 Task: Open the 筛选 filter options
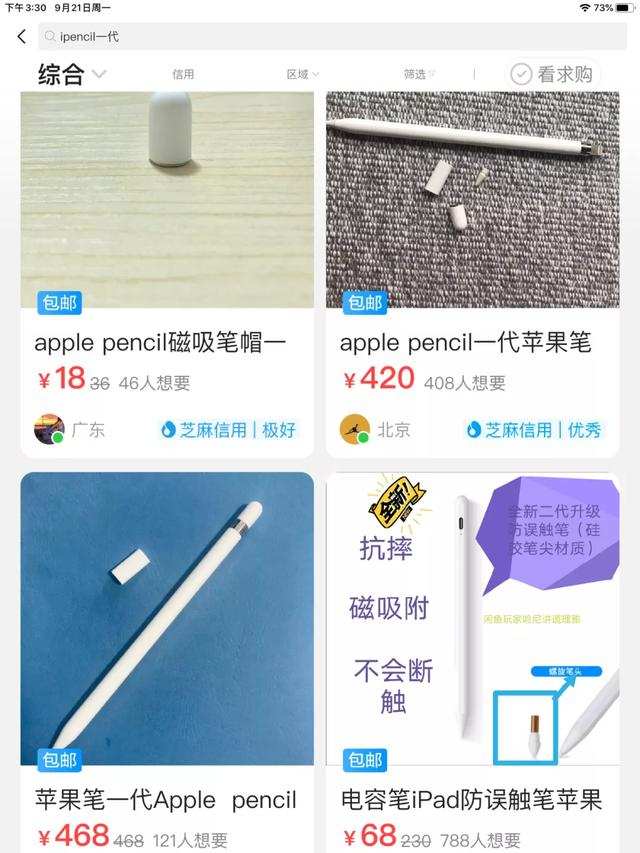[x=419, y=74]
